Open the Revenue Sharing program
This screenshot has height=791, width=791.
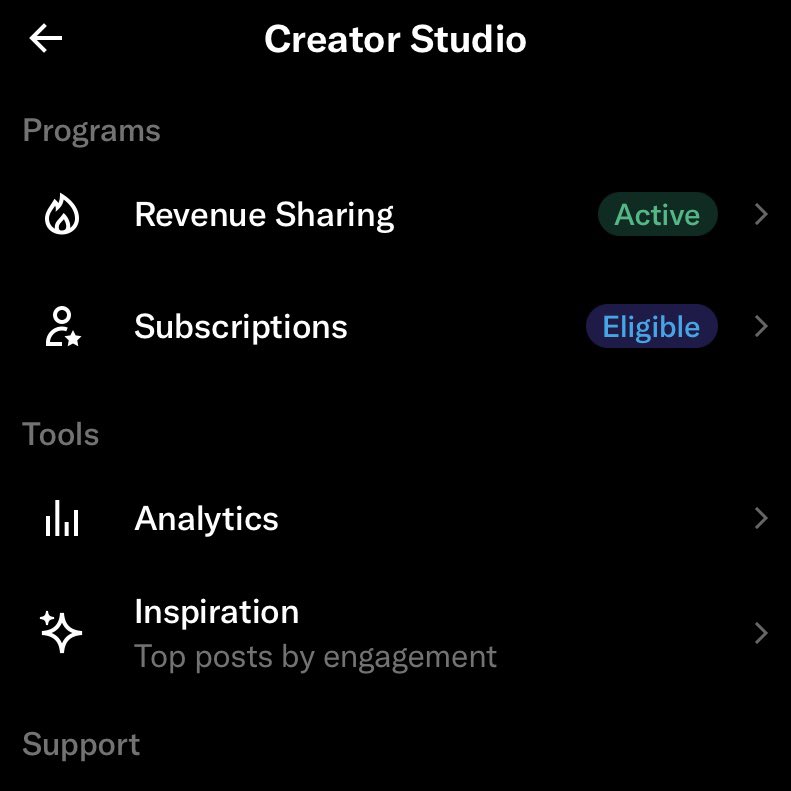[x=396, y=214]
